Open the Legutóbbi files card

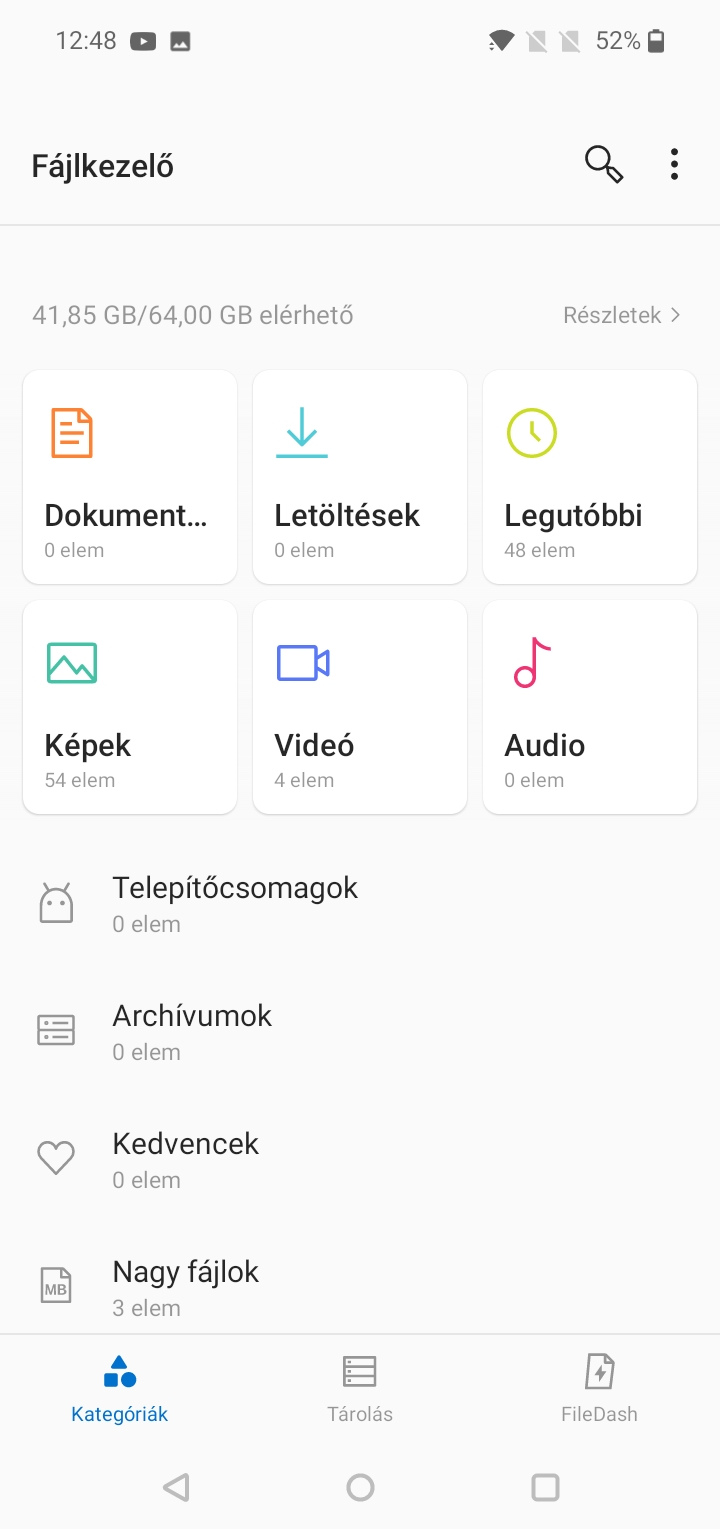coord(590,477)
